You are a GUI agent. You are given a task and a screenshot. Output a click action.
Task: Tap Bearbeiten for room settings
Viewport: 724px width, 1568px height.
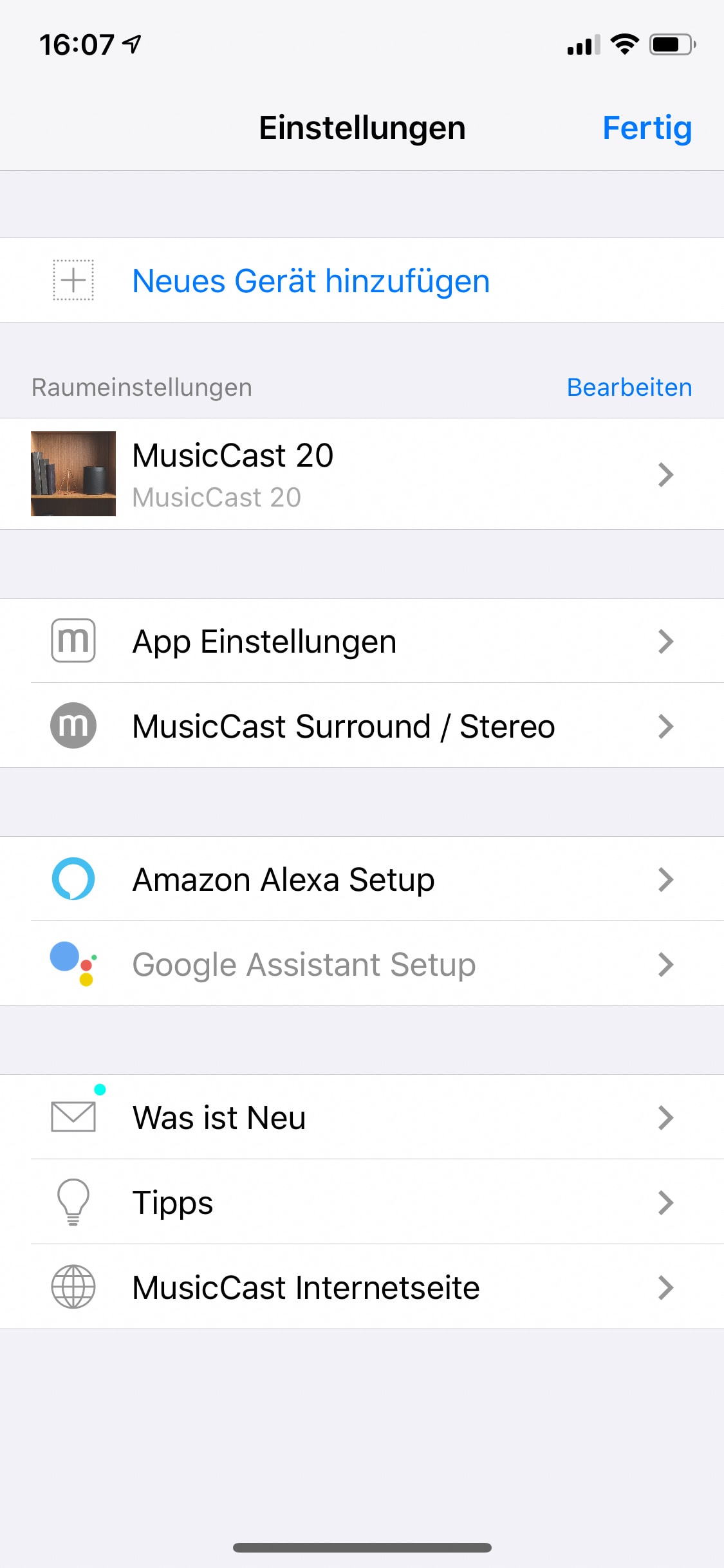tap(629, 387)
